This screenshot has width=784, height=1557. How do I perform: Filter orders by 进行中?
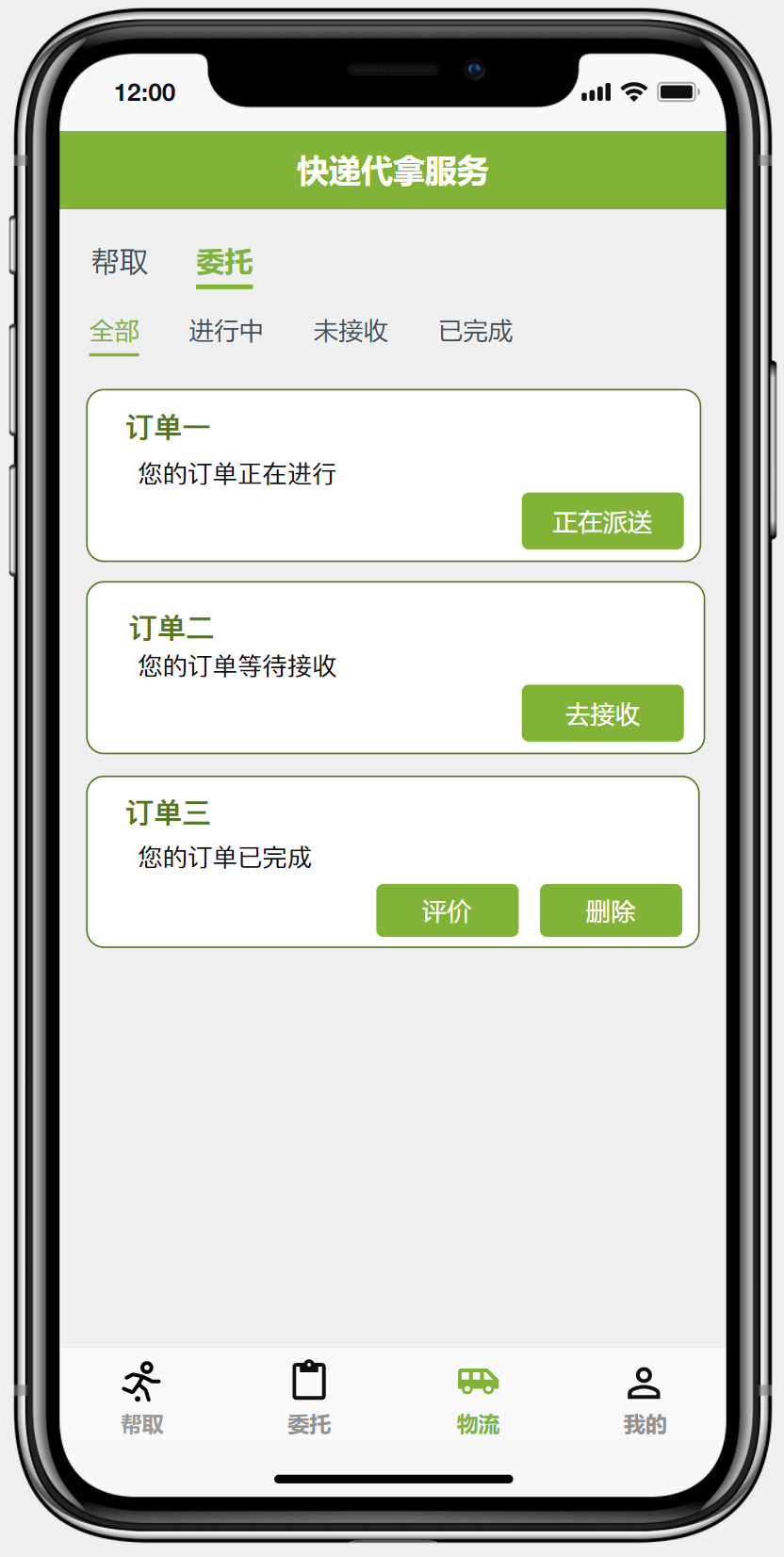pos(226,331)
